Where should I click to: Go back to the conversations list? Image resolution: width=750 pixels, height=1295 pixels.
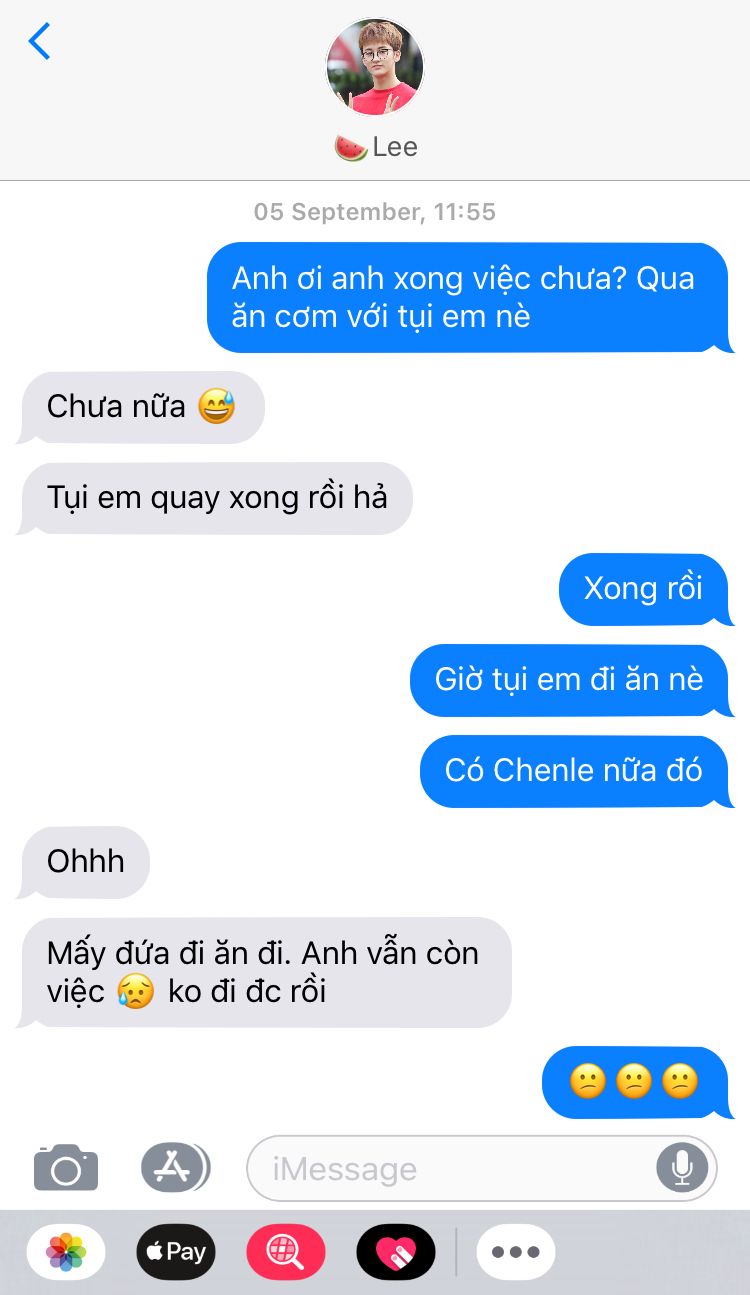(x=39, y=42)
